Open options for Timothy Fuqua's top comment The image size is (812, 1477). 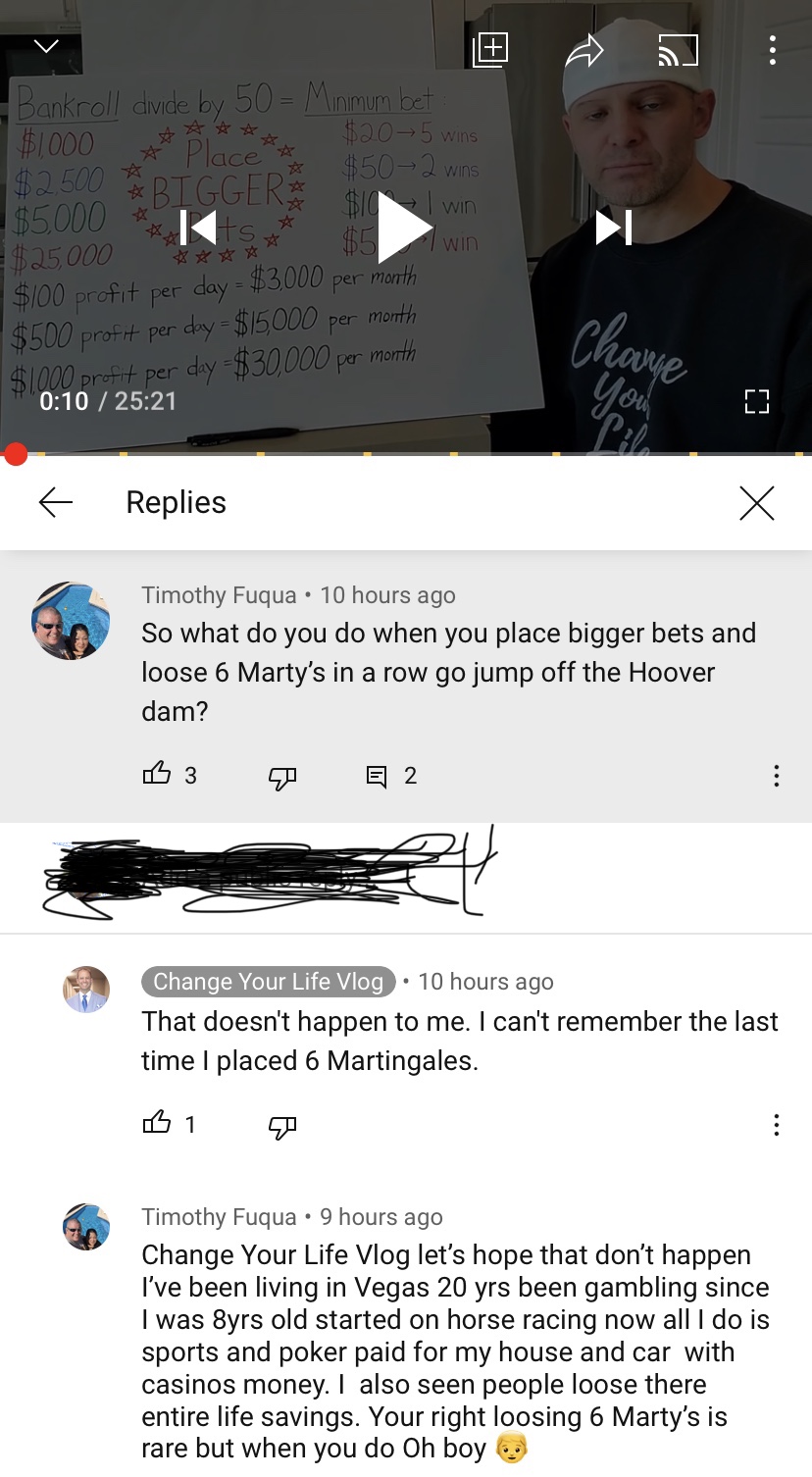[776, 776]
